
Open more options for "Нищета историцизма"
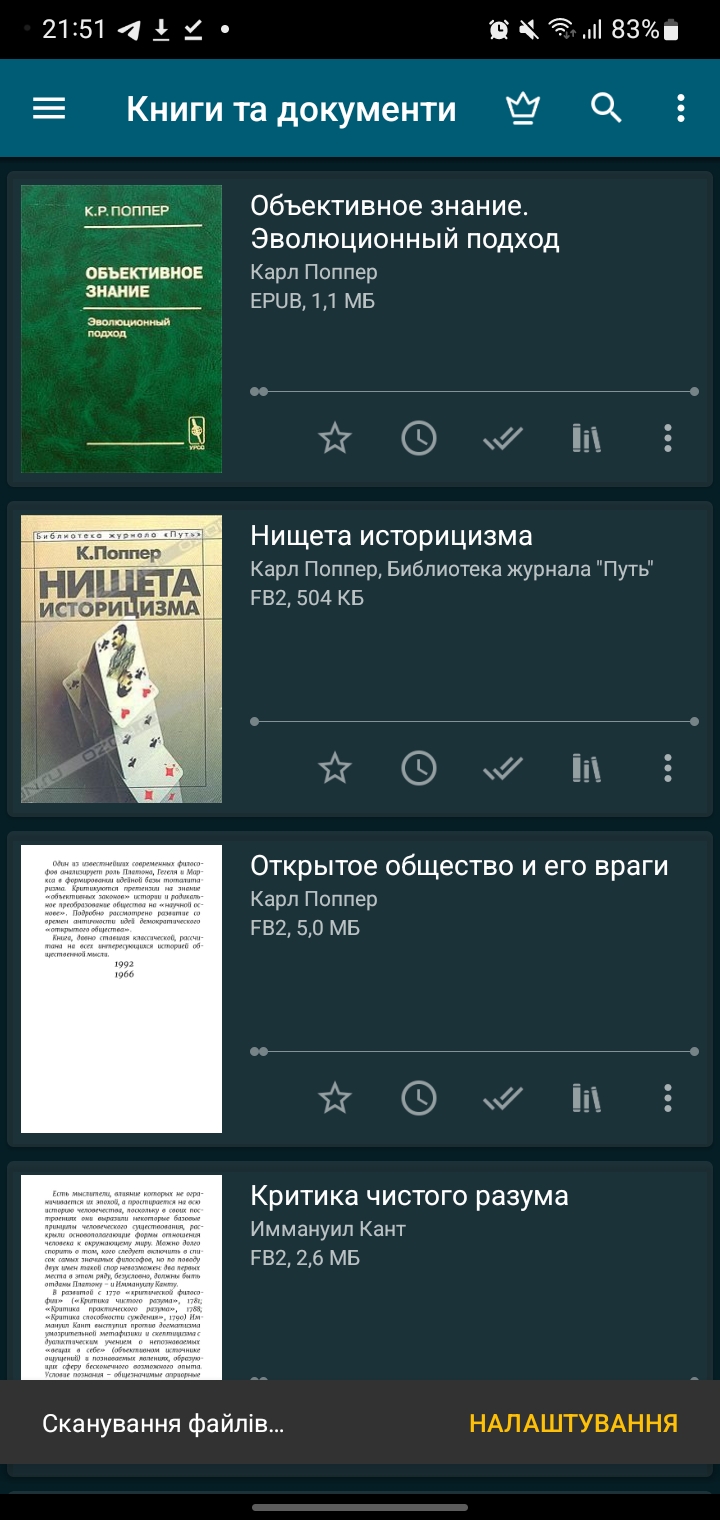tap(668, 768)
